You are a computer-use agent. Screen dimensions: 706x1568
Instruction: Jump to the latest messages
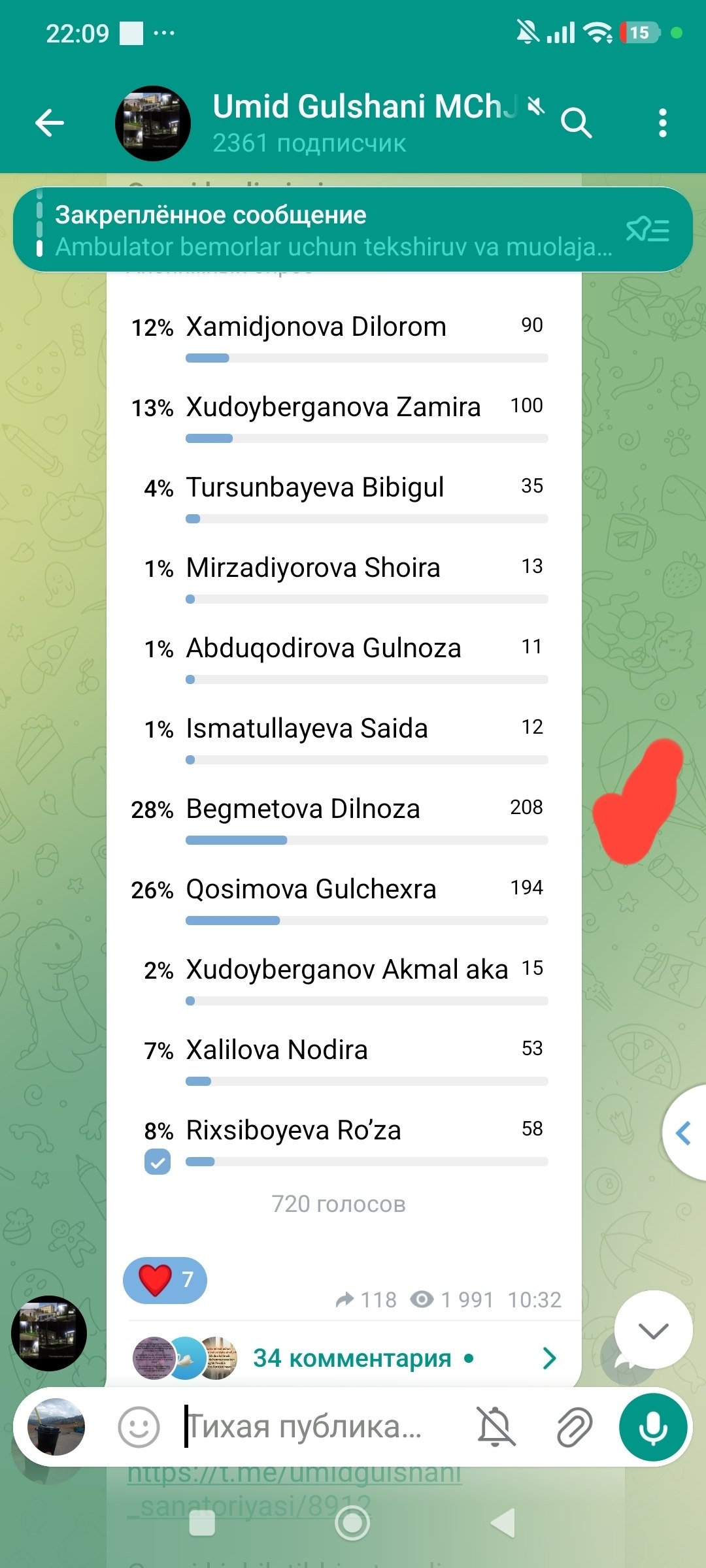(x=653, y=1330)
